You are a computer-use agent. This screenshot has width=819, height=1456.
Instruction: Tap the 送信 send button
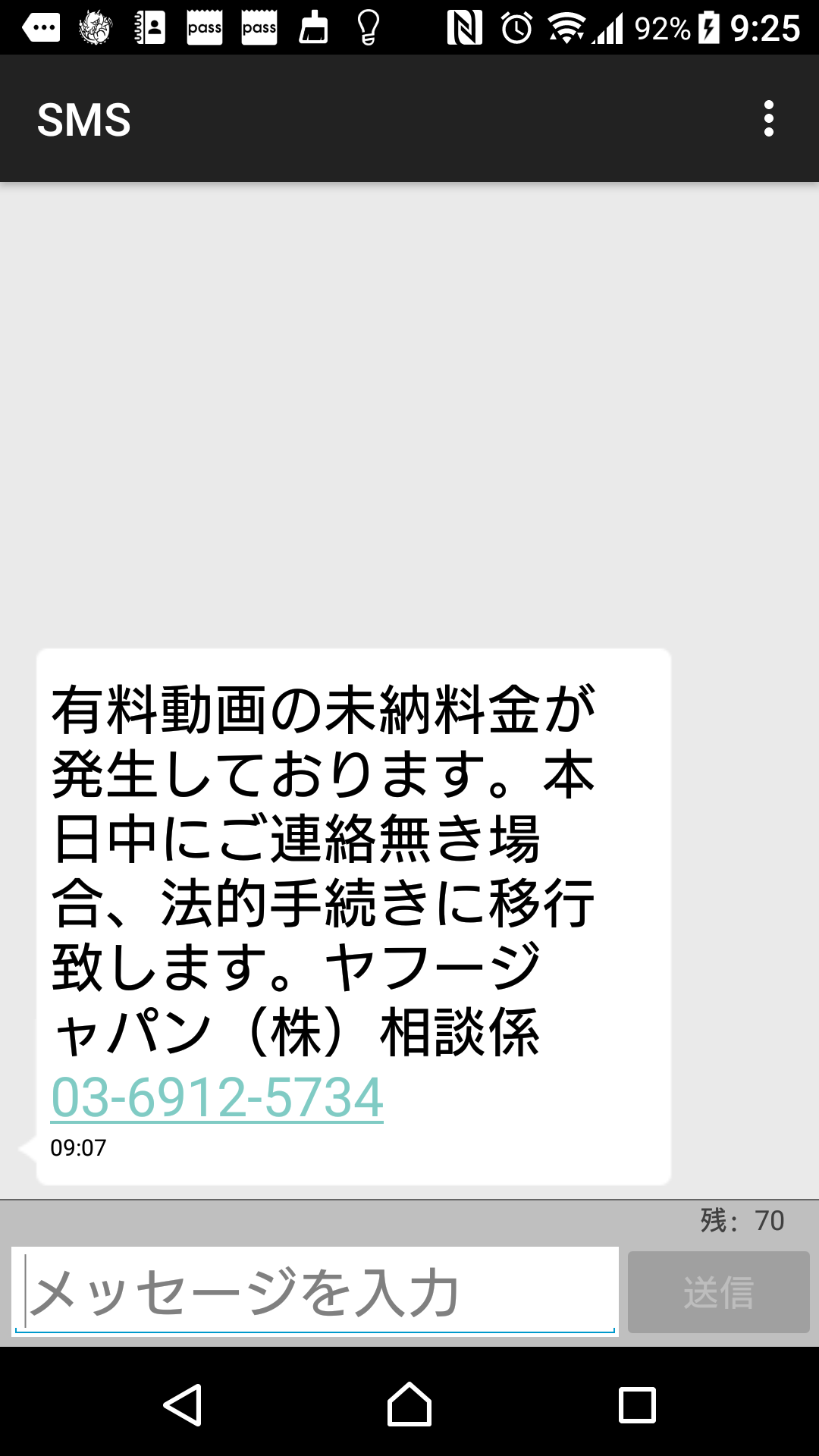click(718, 1292)
